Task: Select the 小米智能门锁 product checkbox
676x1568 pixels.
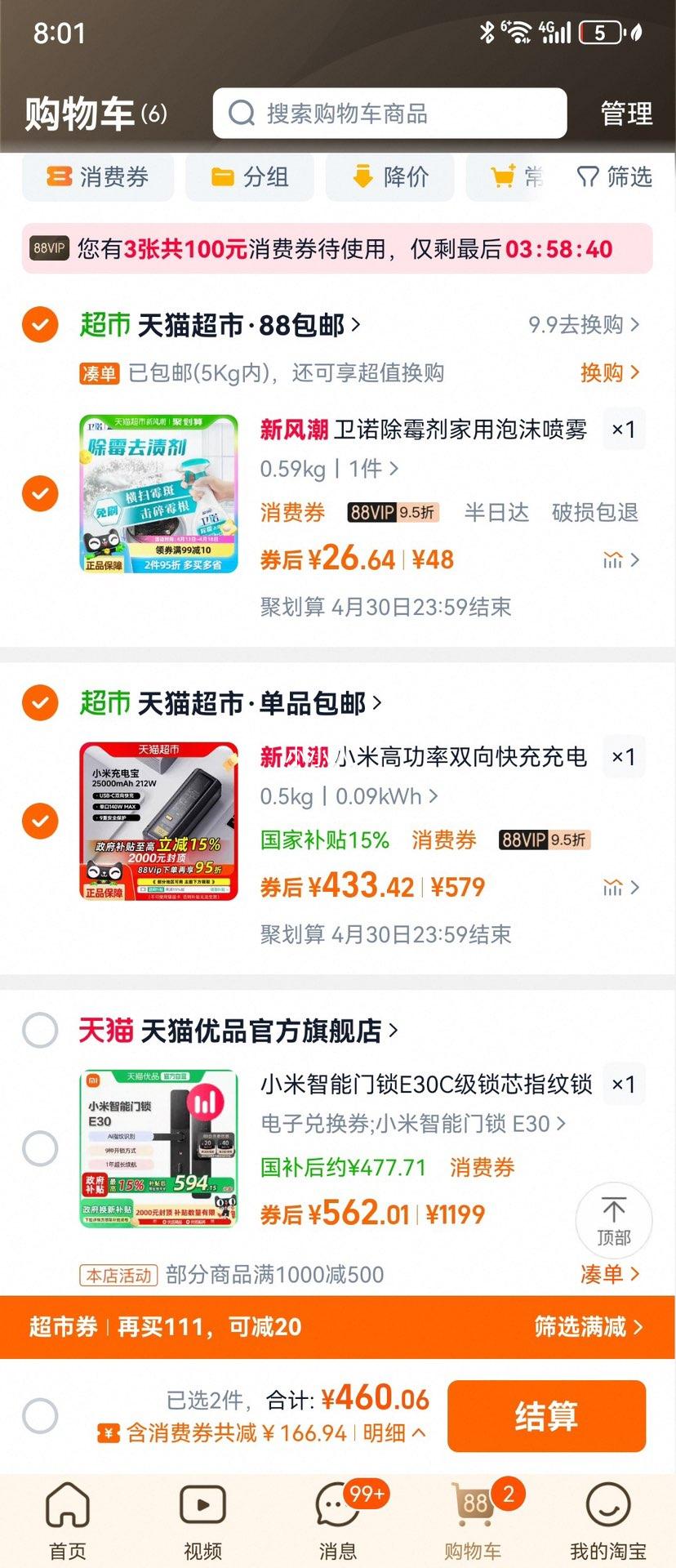Action: coord(38,1147)
